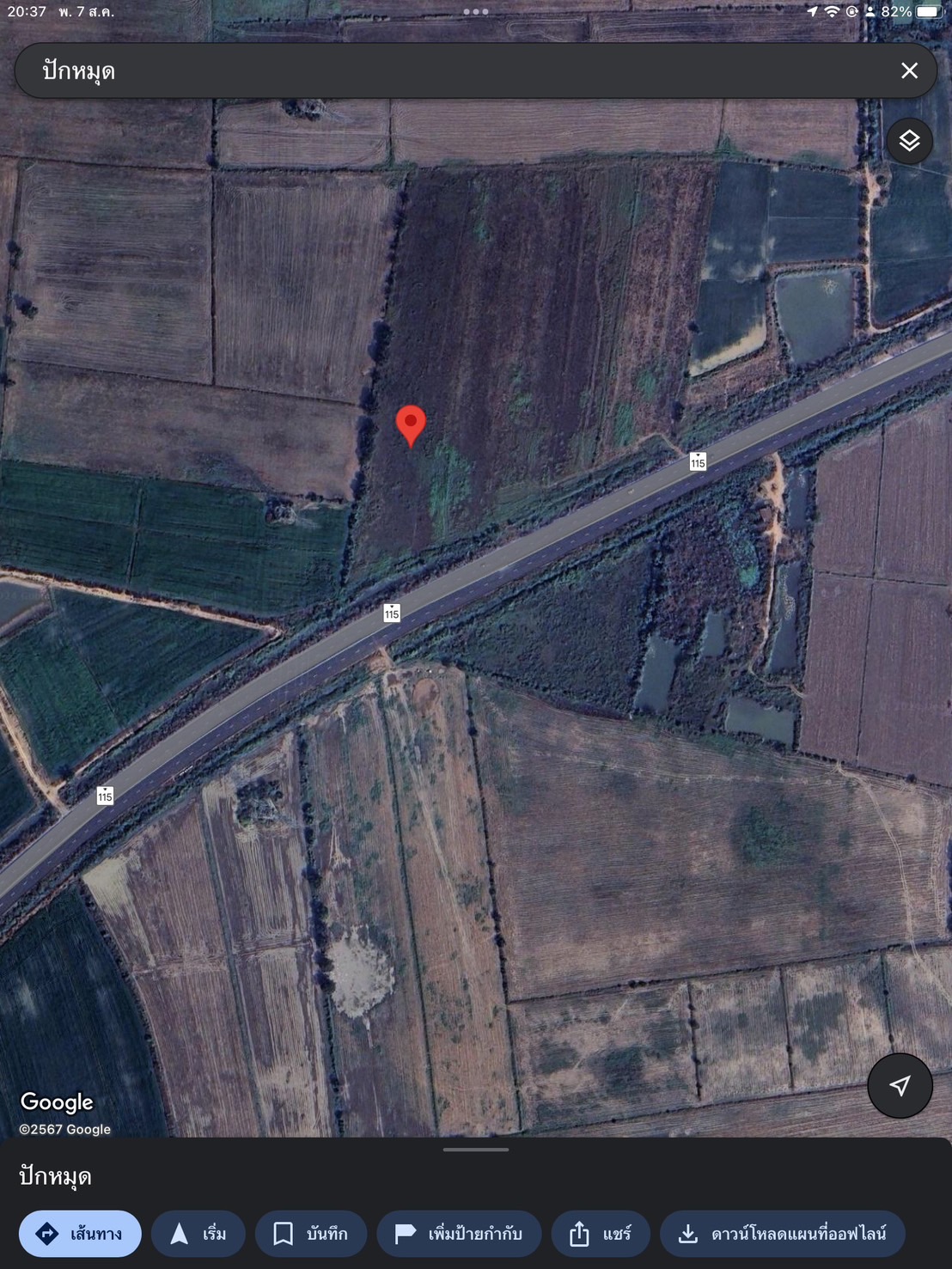Clear the search with the X button

pos(909,71)
